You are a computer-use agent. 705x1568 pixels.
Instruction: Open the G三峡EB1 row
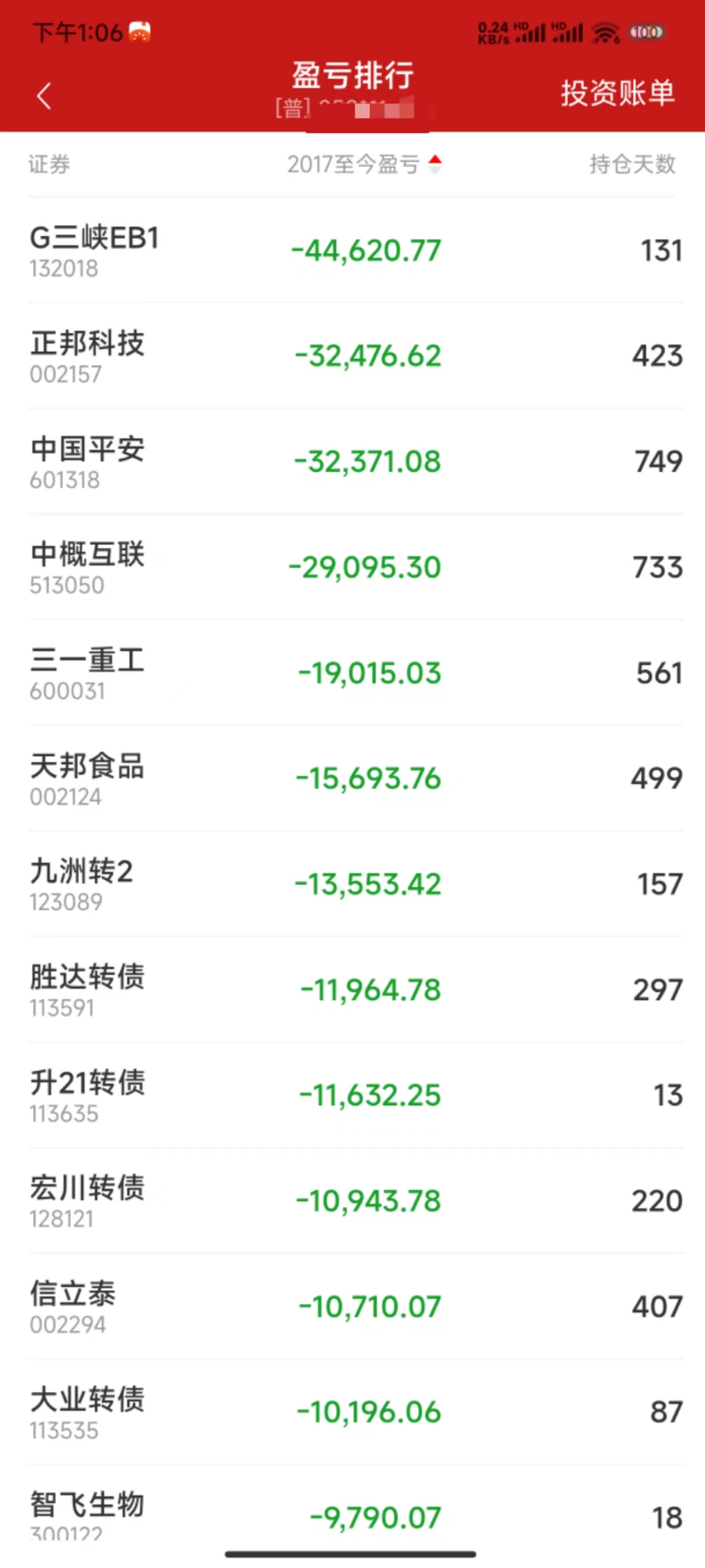click(x=353, y=251)
